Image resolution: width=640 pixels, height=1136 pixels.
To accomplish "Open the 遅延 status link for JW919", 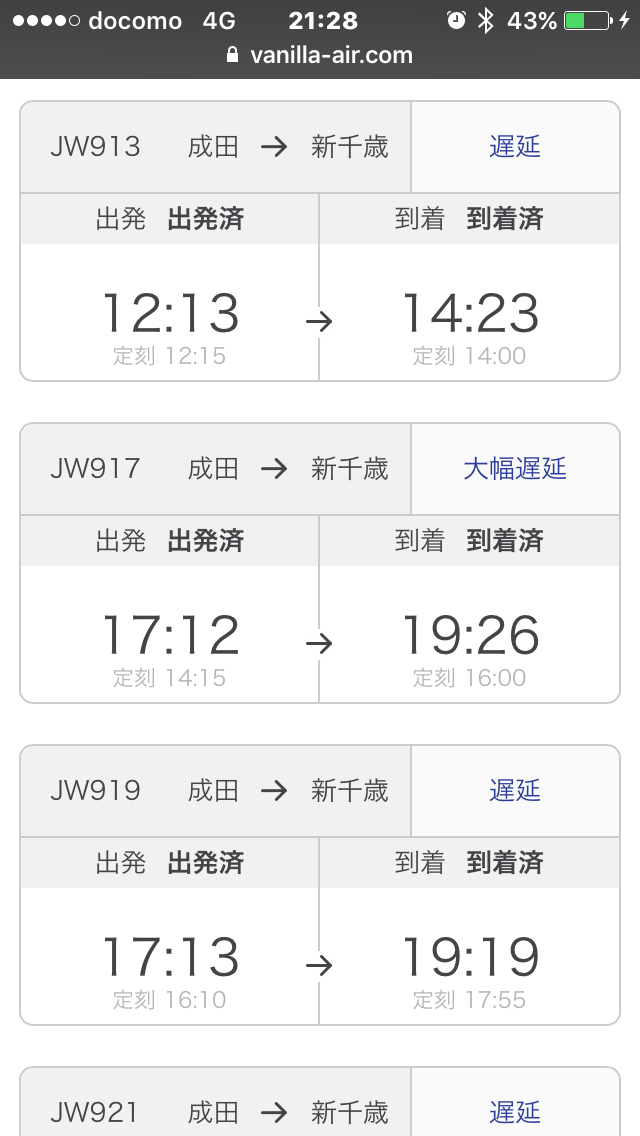I will point(515,791).
